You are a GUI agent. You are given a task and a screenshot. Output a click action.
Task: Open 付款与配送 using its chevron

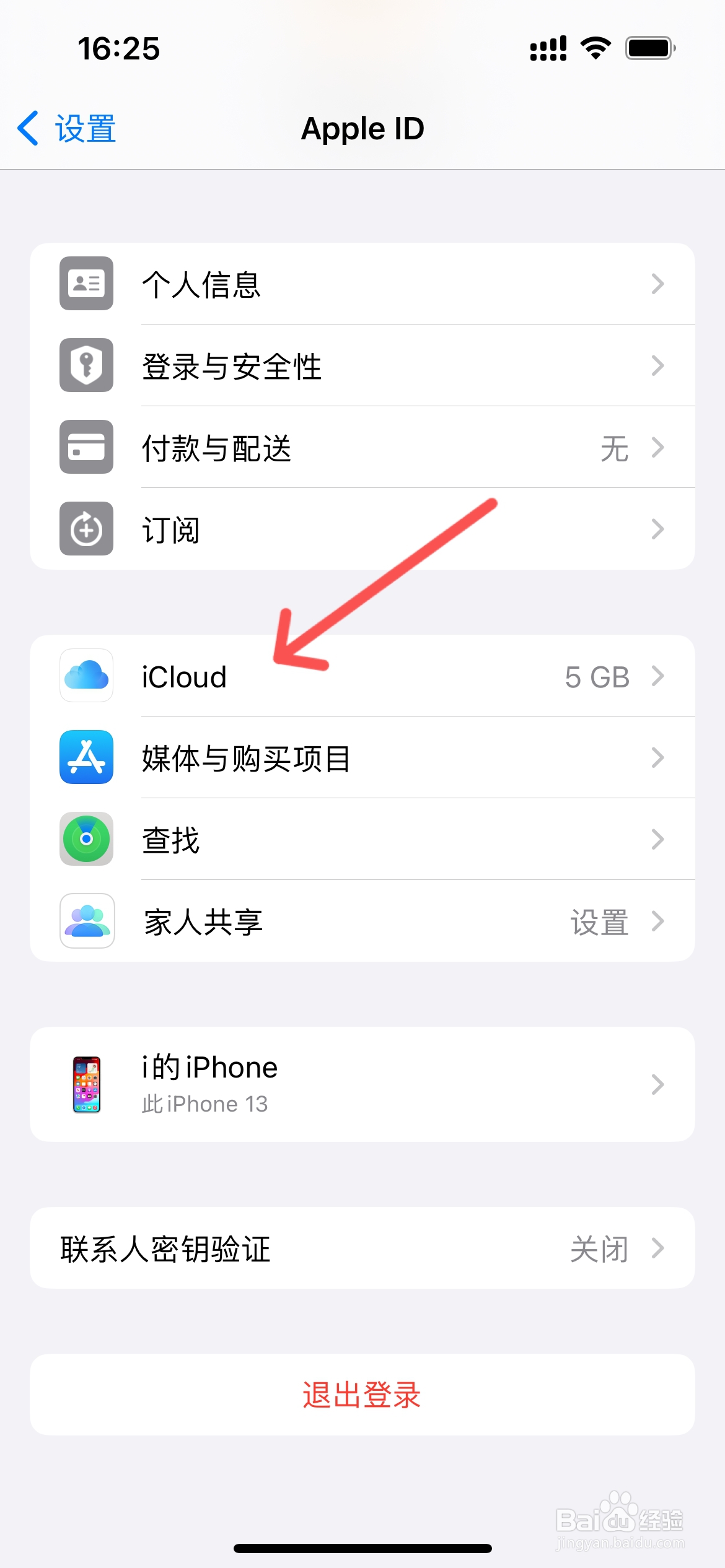tap(658, 447)
